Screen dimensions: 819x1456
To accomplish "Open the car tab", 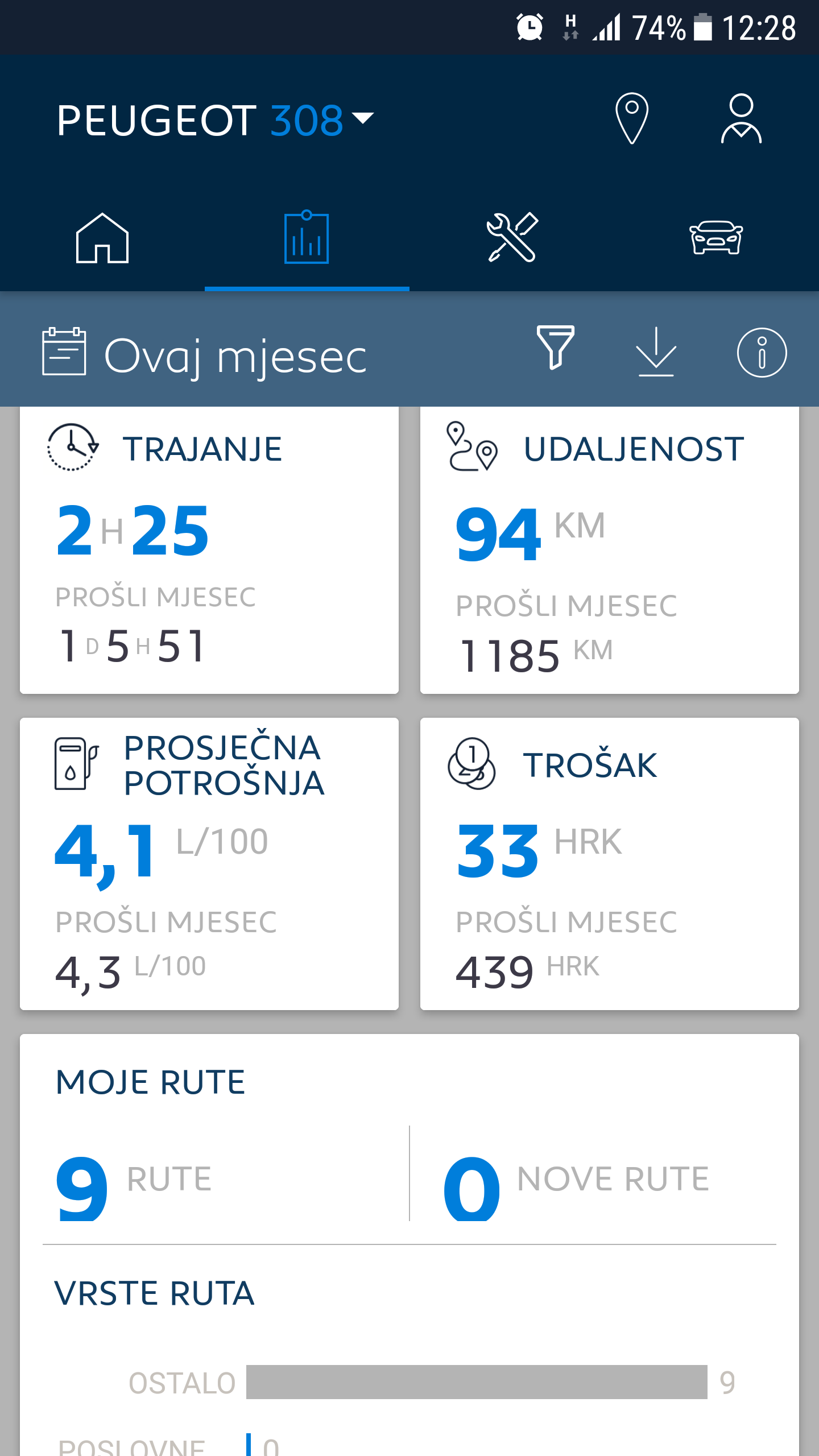I will pyautogui.click(x=717, y=238).
